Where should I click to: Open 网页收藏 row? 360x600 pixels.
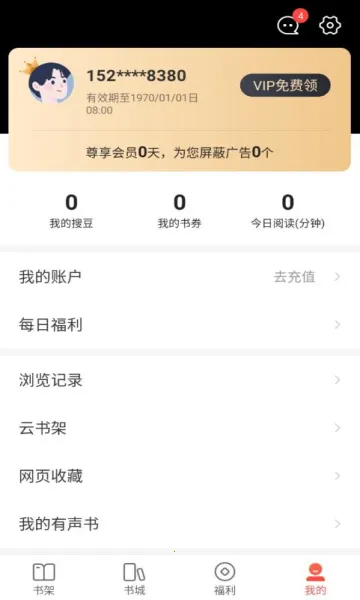[180, 476]
